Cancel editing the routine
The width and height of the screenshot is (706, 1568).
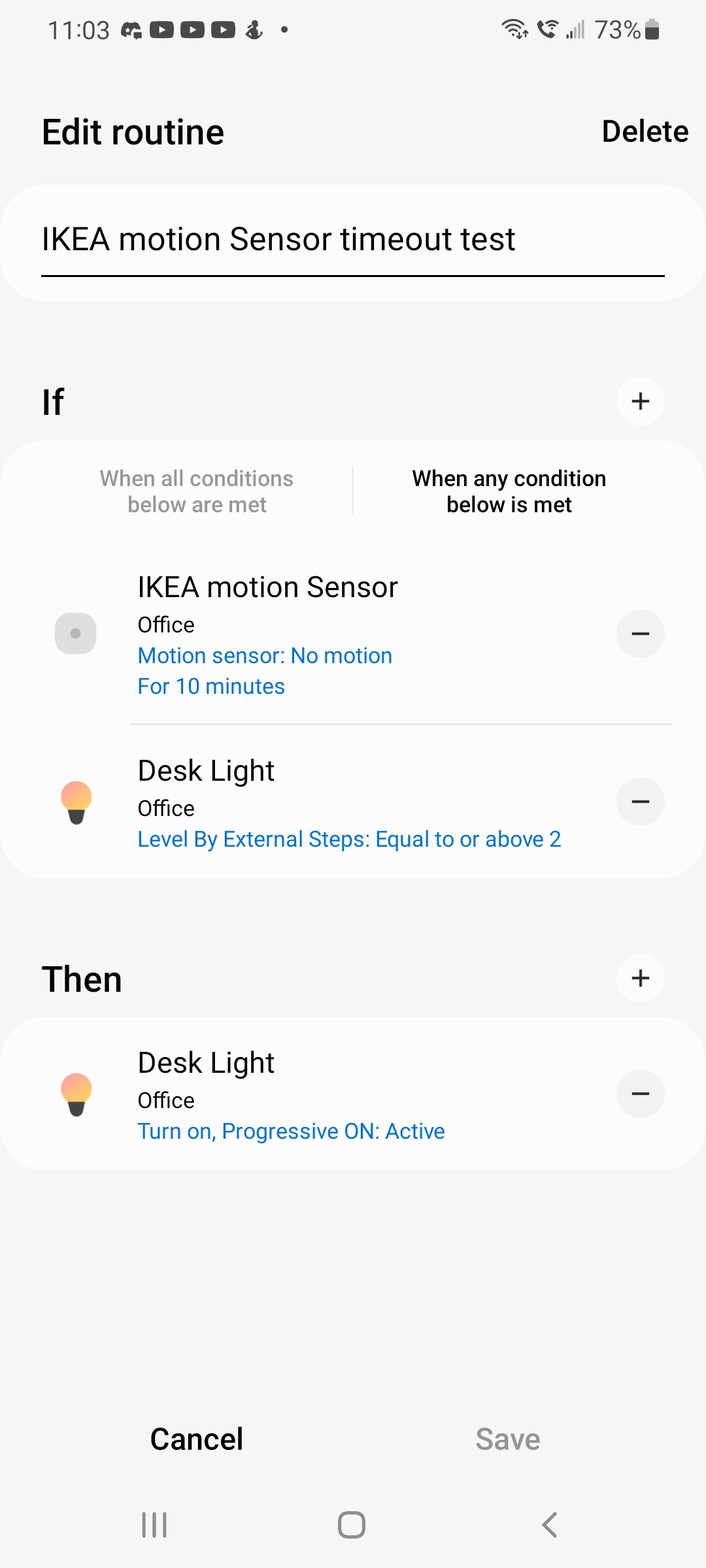coord(197,1439)
